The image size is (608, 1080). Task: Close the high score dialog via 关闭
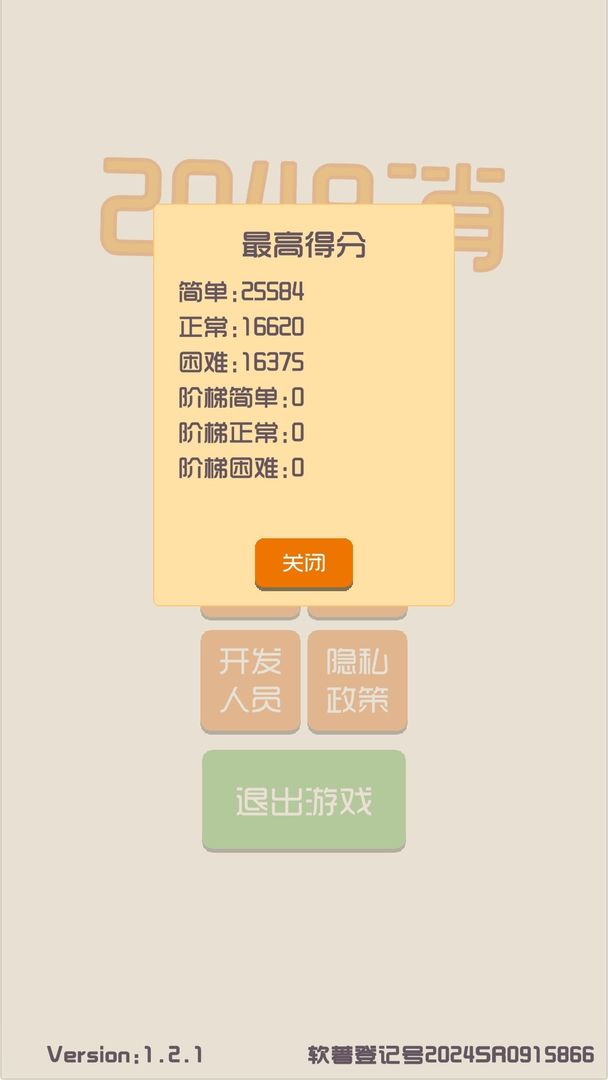[303, 563]
